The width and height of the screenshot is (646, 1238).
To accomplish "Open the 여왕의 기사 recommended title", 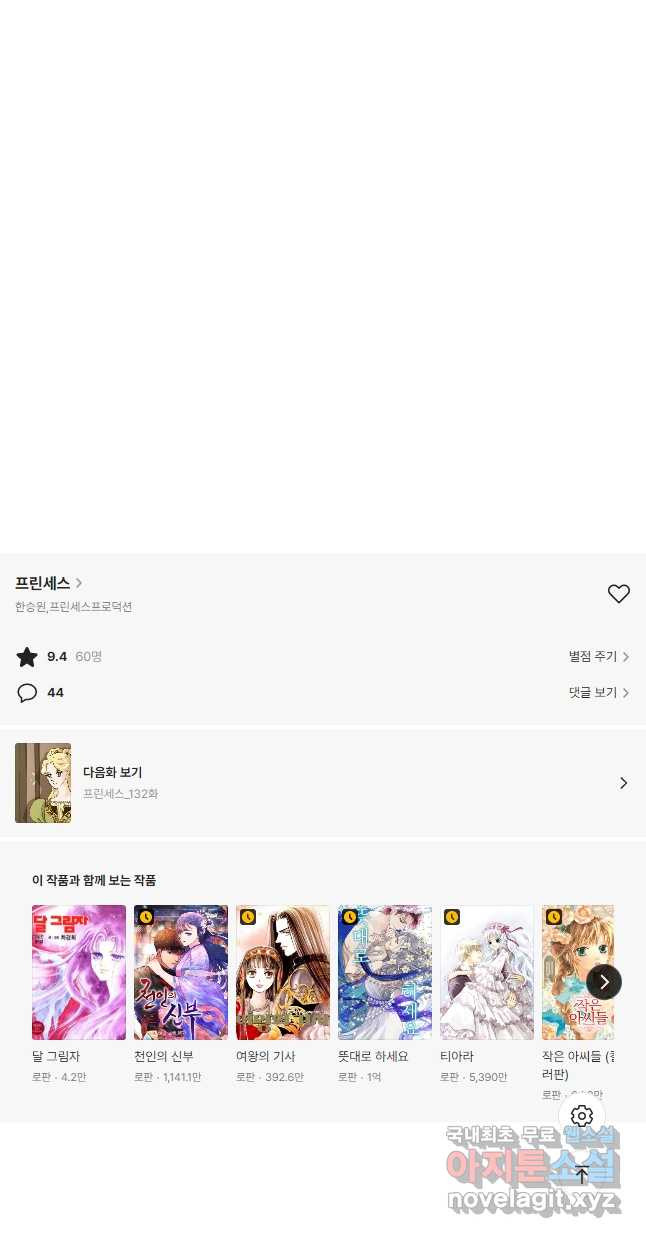I will pos(283,973).
